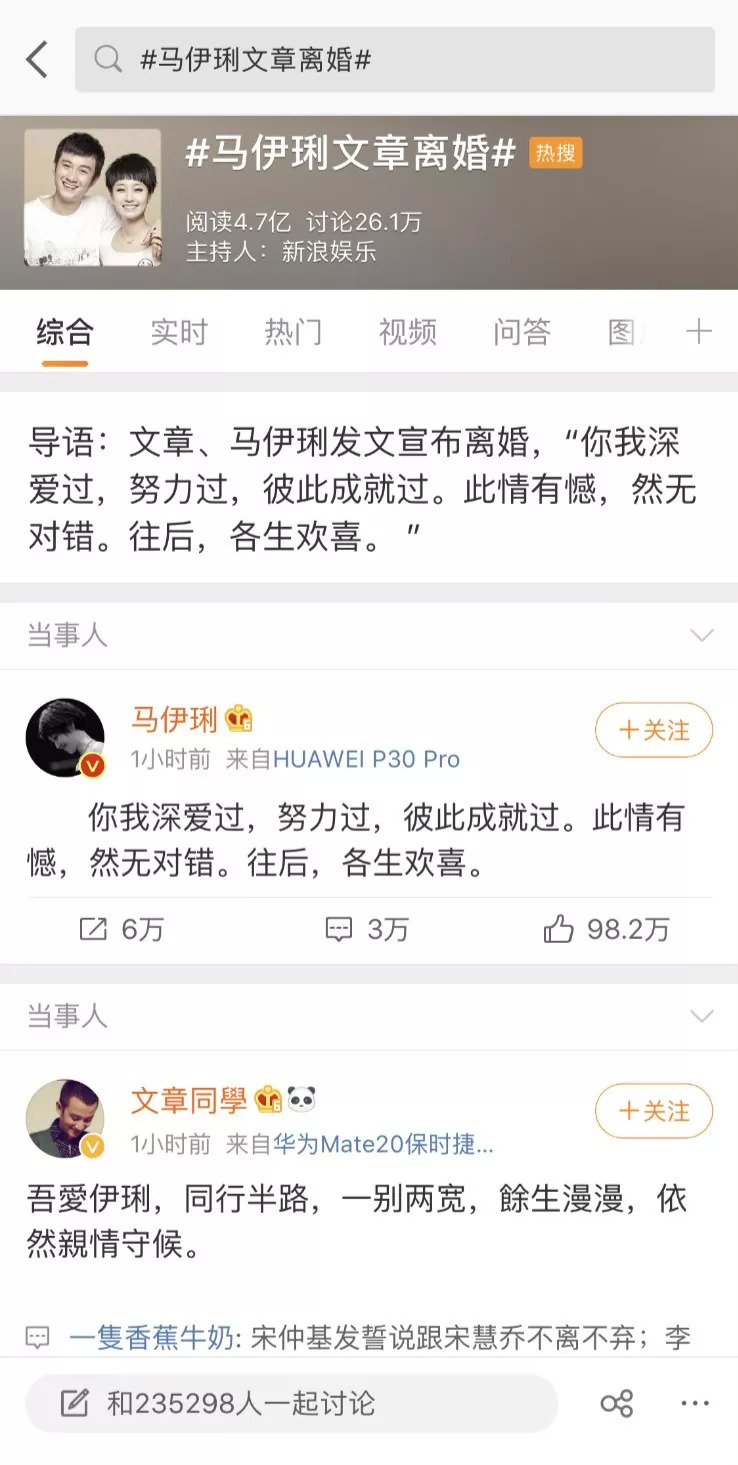Tap 和235298人一起讨论 to join the discussion
738x1465 pixels.
coord(291,1403)
